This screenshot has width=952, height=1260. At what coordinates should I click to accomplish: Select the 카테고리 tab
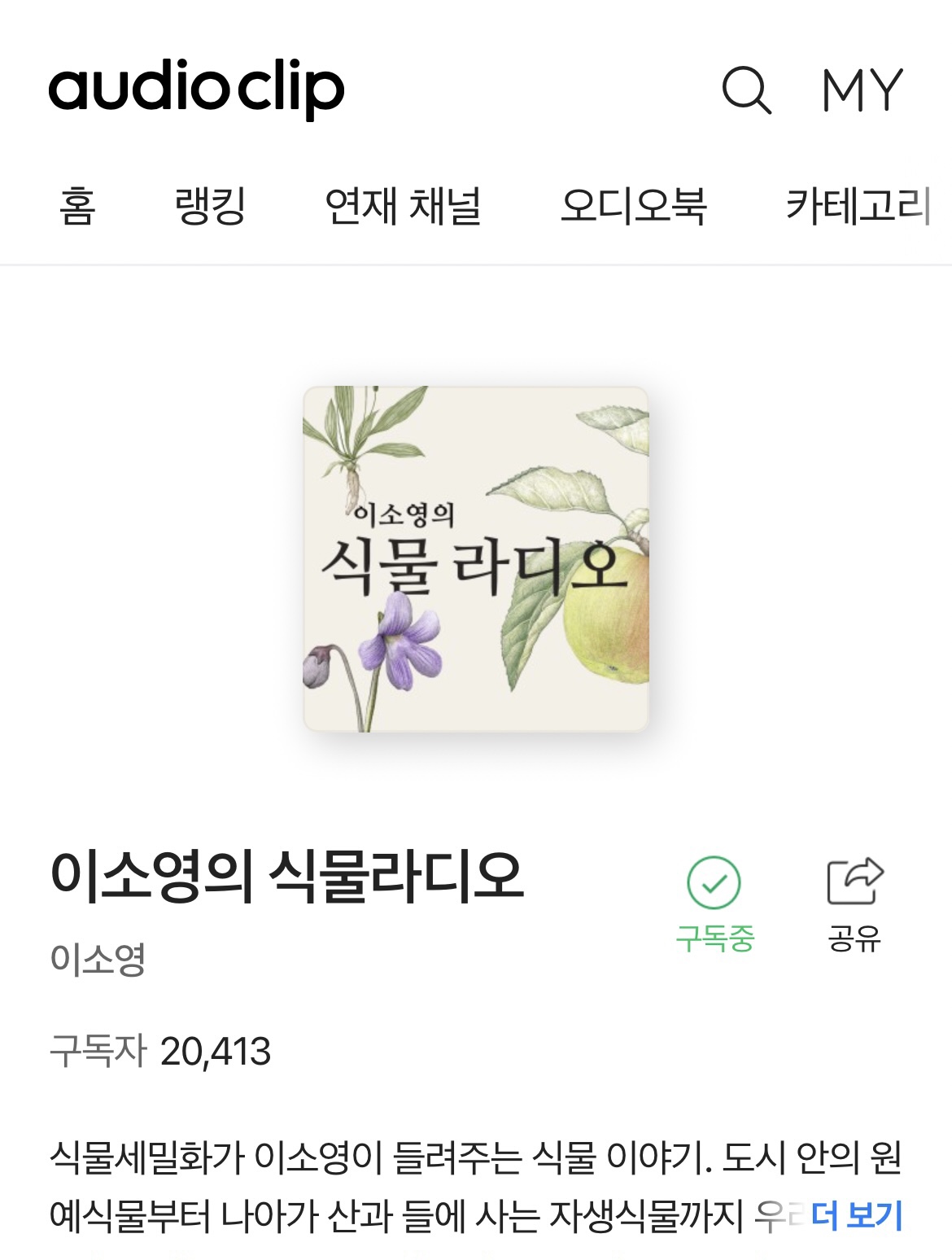point(858,206)
